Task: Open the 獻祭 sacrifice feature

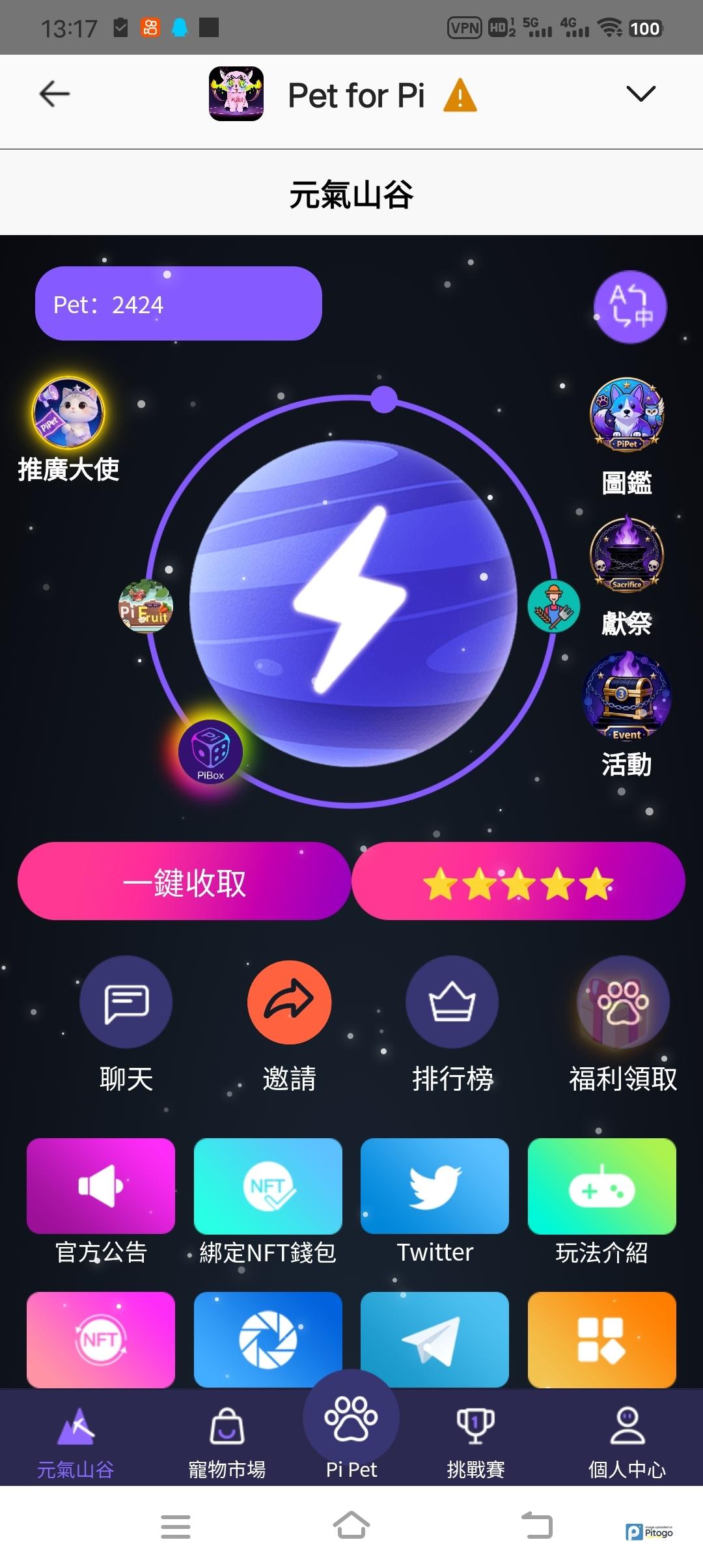Action: 626,555
